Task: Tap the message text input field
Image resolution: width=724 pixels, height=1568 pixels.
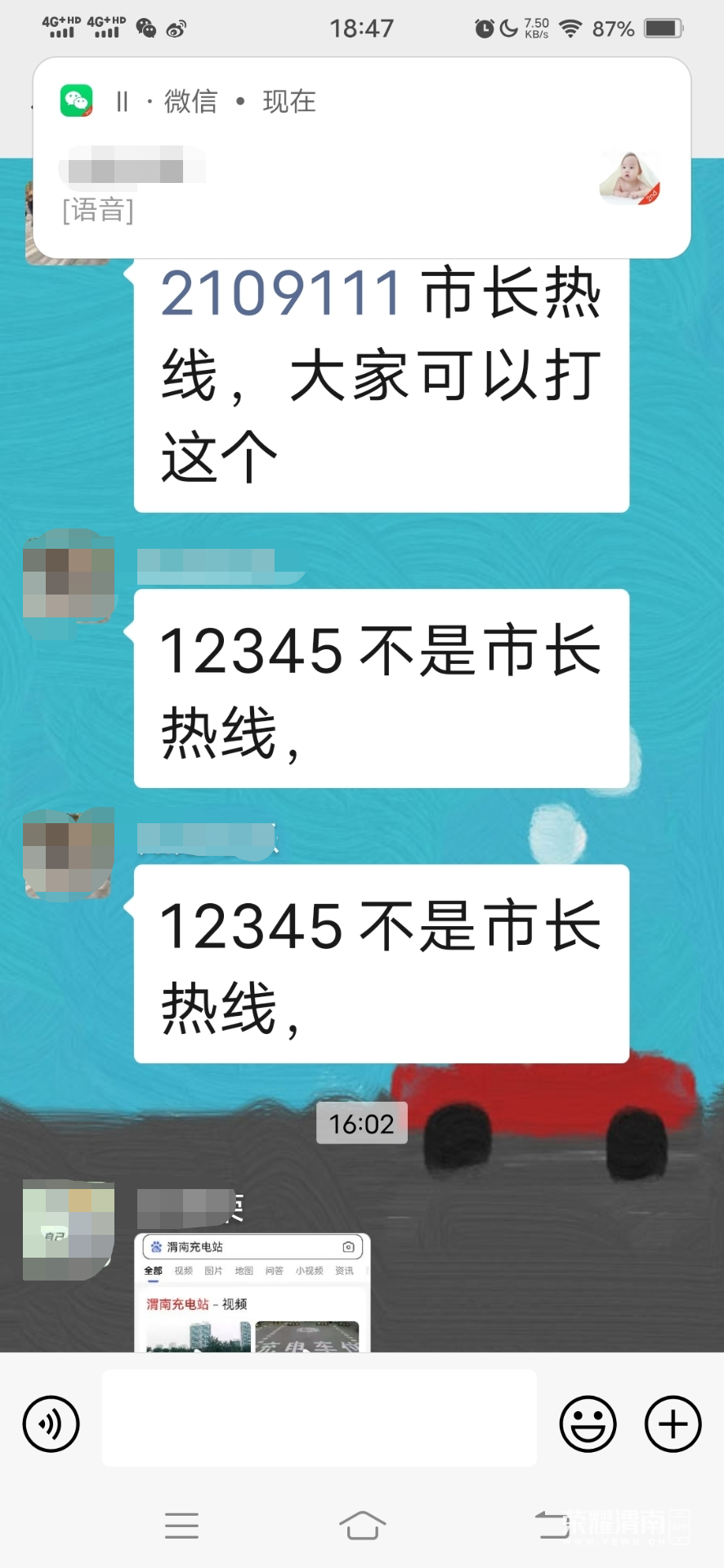Action: pos(319,1419)
